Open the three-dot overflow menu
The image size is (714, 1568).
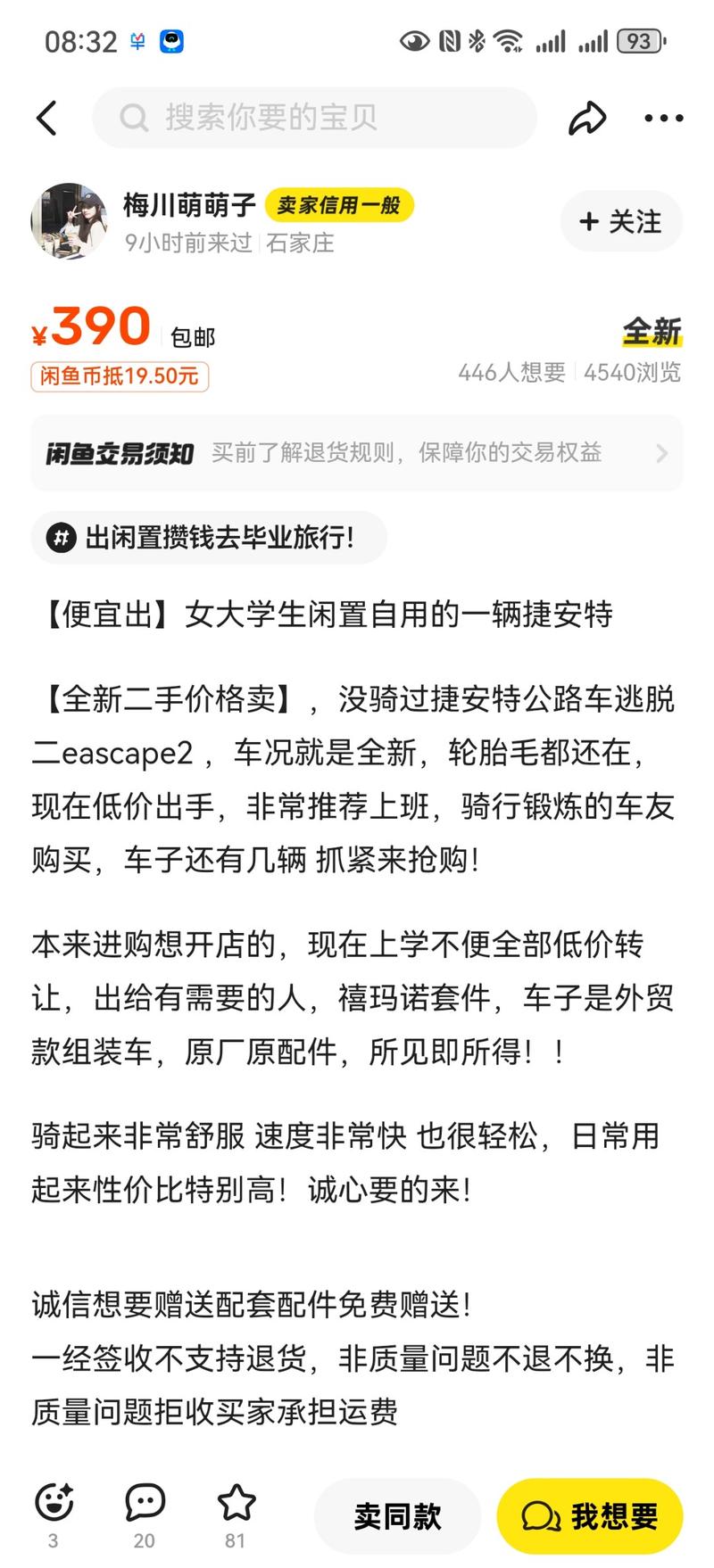coord(663,118)
